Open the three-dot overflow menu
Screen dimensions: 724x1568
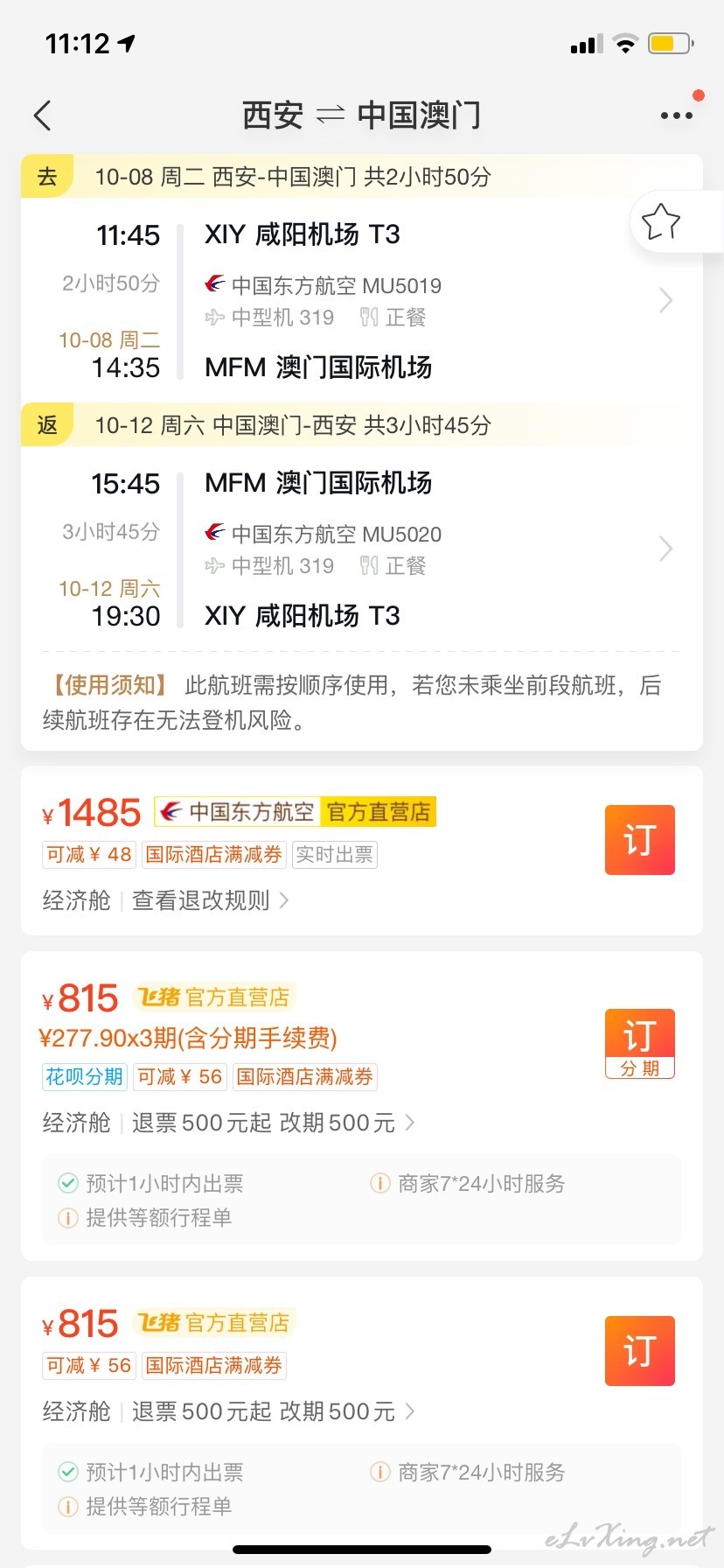point(676,115)
